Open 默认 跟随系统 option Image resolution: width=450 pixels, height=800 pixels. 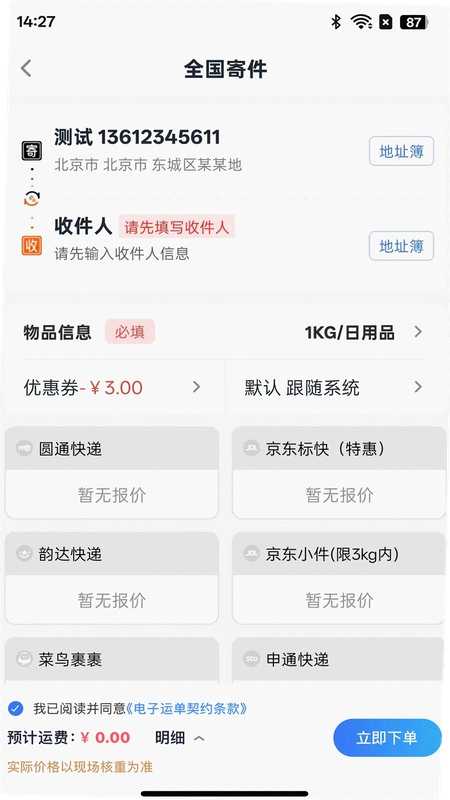click(334, 387)
